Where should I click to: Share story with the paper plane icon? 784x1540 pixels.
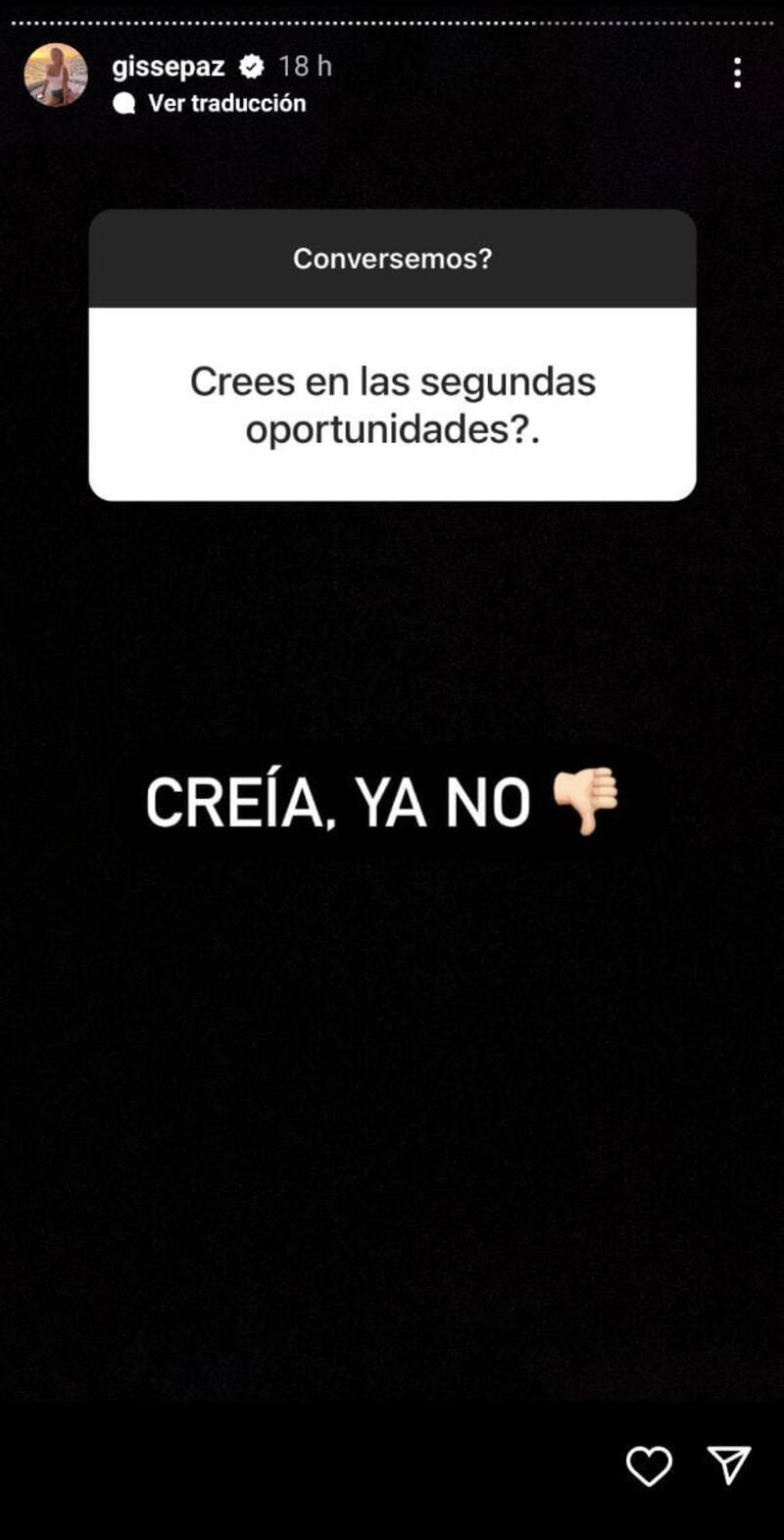pos(729,1465)
